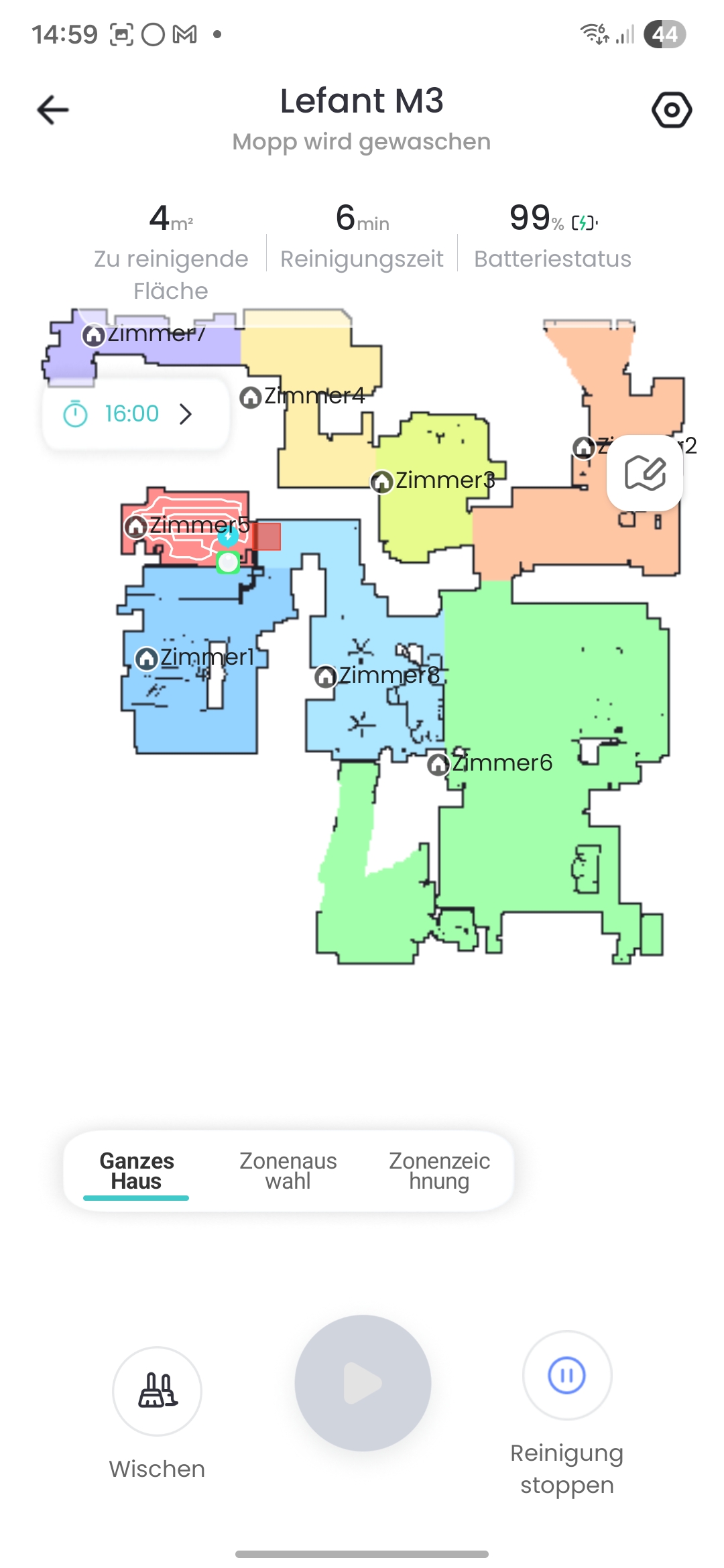This screenshot has width=724, height=1568.
Task: Open the 16:00 scheduled cleaning timer
Action: click(x=135, y=414)
